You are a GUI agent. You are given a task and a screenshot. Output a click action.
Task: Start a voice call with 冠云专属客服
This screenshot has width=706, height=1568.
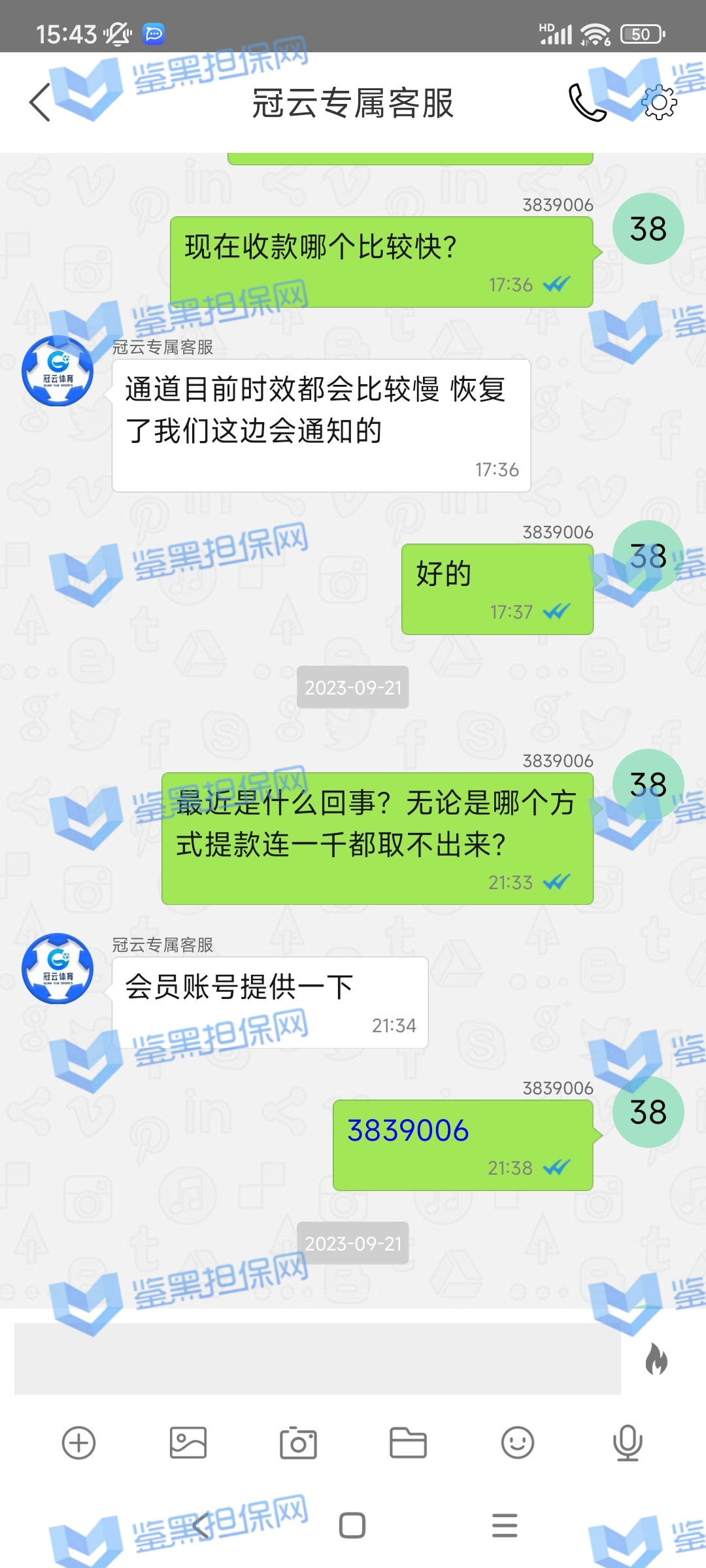pyautogui.click(x=586, y=103)
